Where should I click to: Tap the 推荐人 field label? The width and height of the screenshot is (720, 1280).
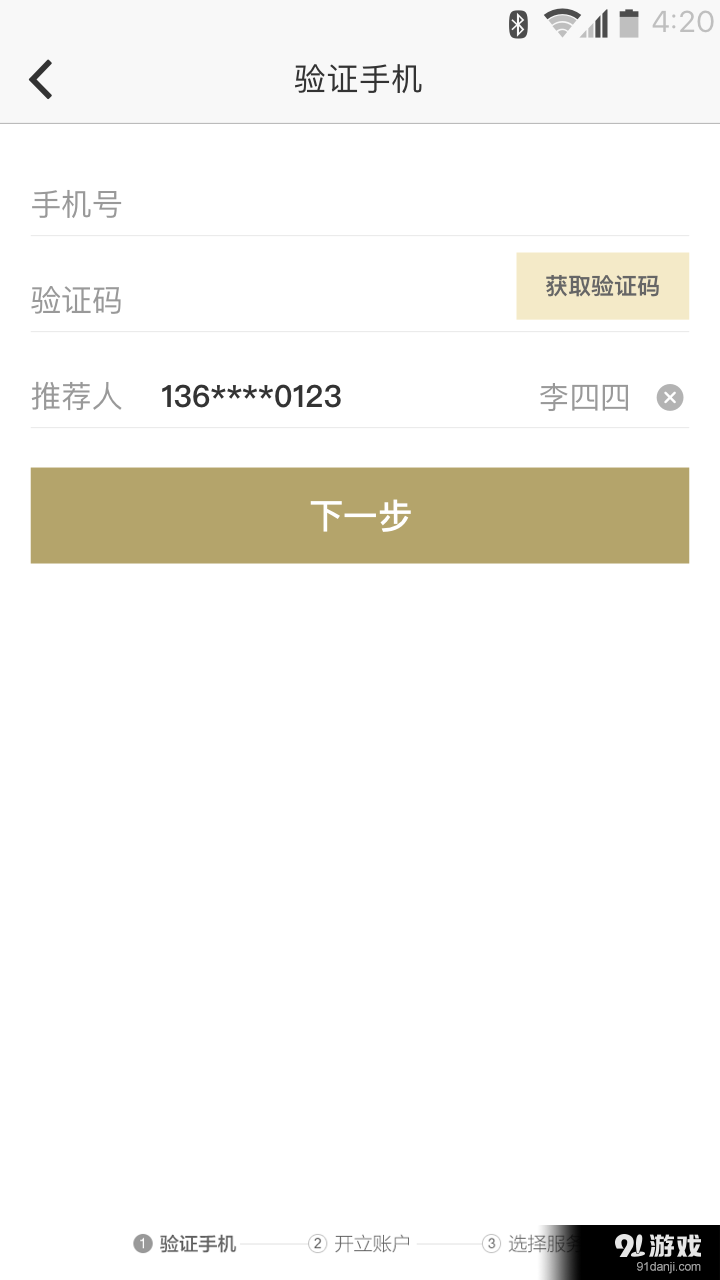(x=76, y=397)
